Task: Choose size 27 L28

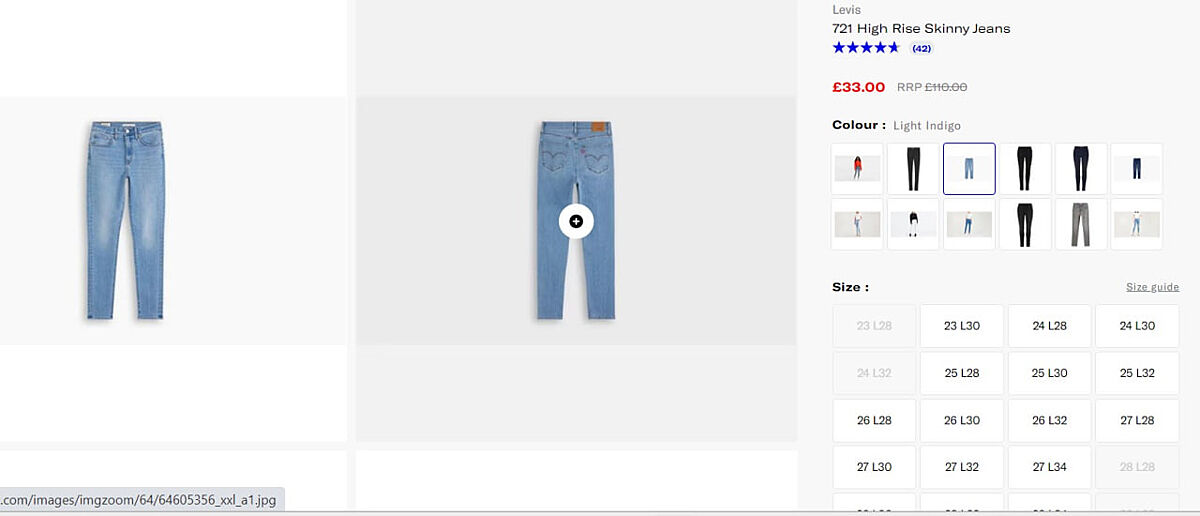Action: click(x=1137, y=420)
